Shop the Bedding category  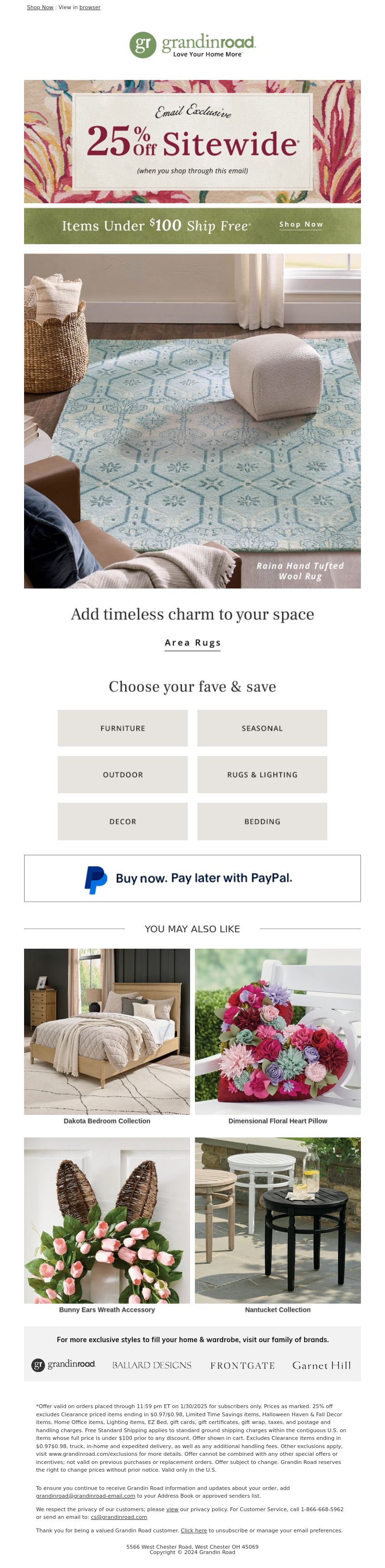262,822
